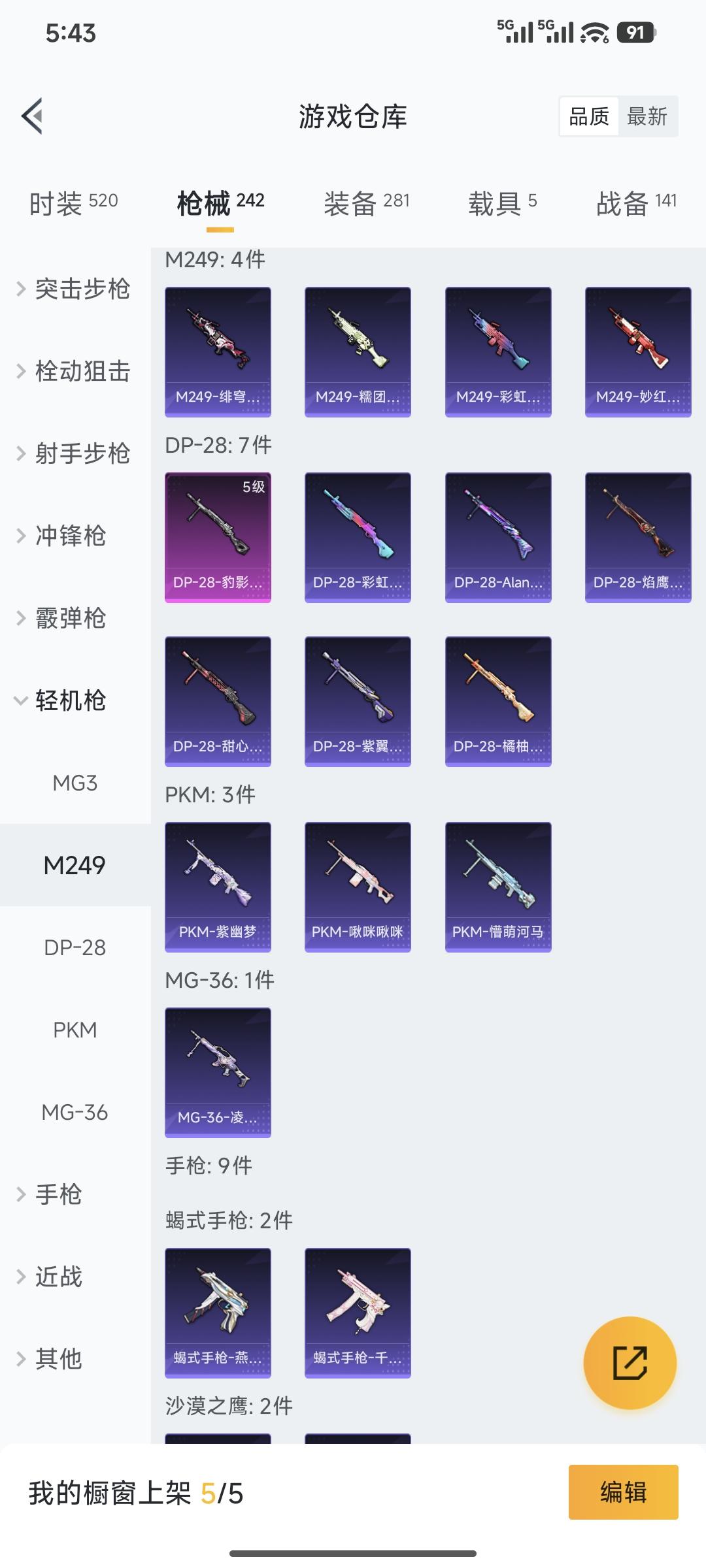Image resolution: width=706 pixels, height=1568 pixels.
Task: Select DP-28 in the sidebar
Action: coord(75,947)
